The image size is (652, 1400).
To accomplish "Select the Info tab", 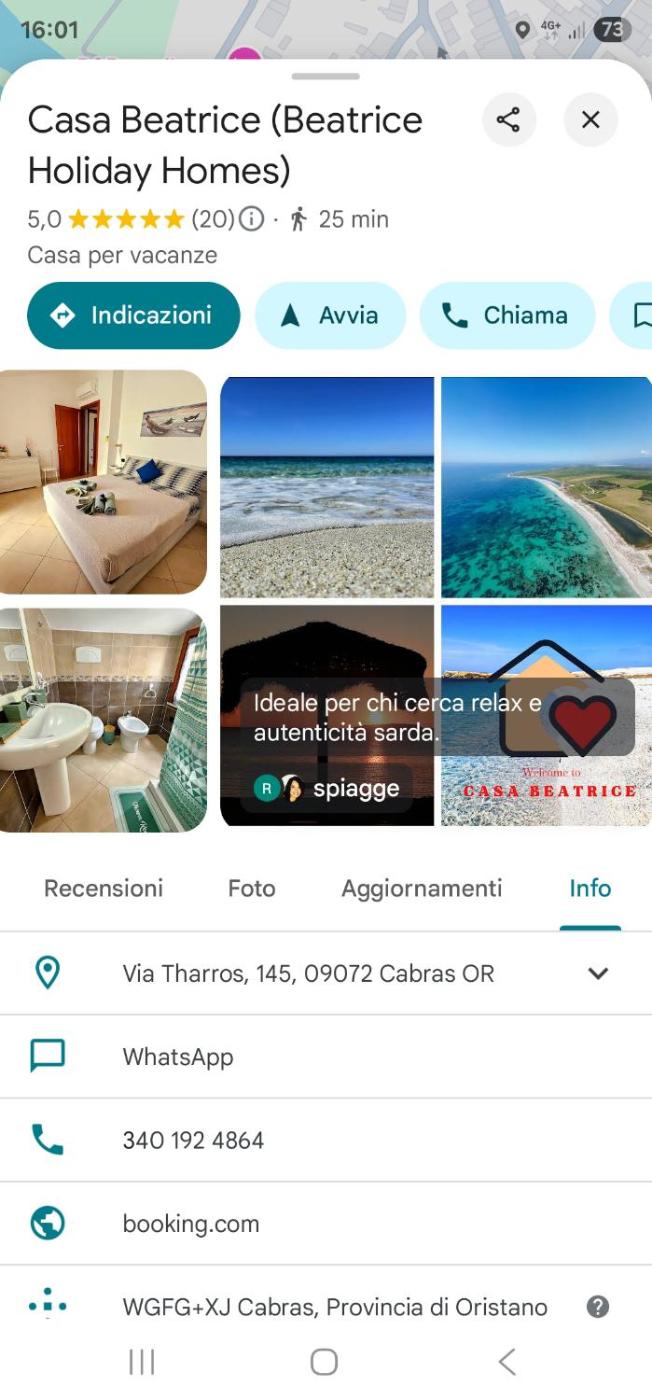I will 590,888.
